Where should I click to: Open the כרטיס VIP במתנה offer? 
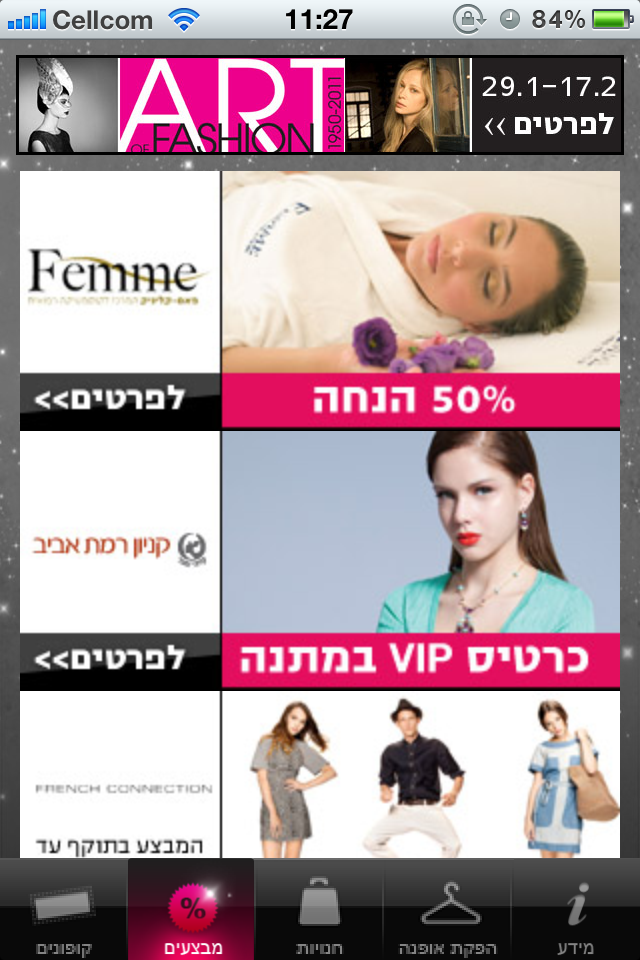click(x=420, y=560)
